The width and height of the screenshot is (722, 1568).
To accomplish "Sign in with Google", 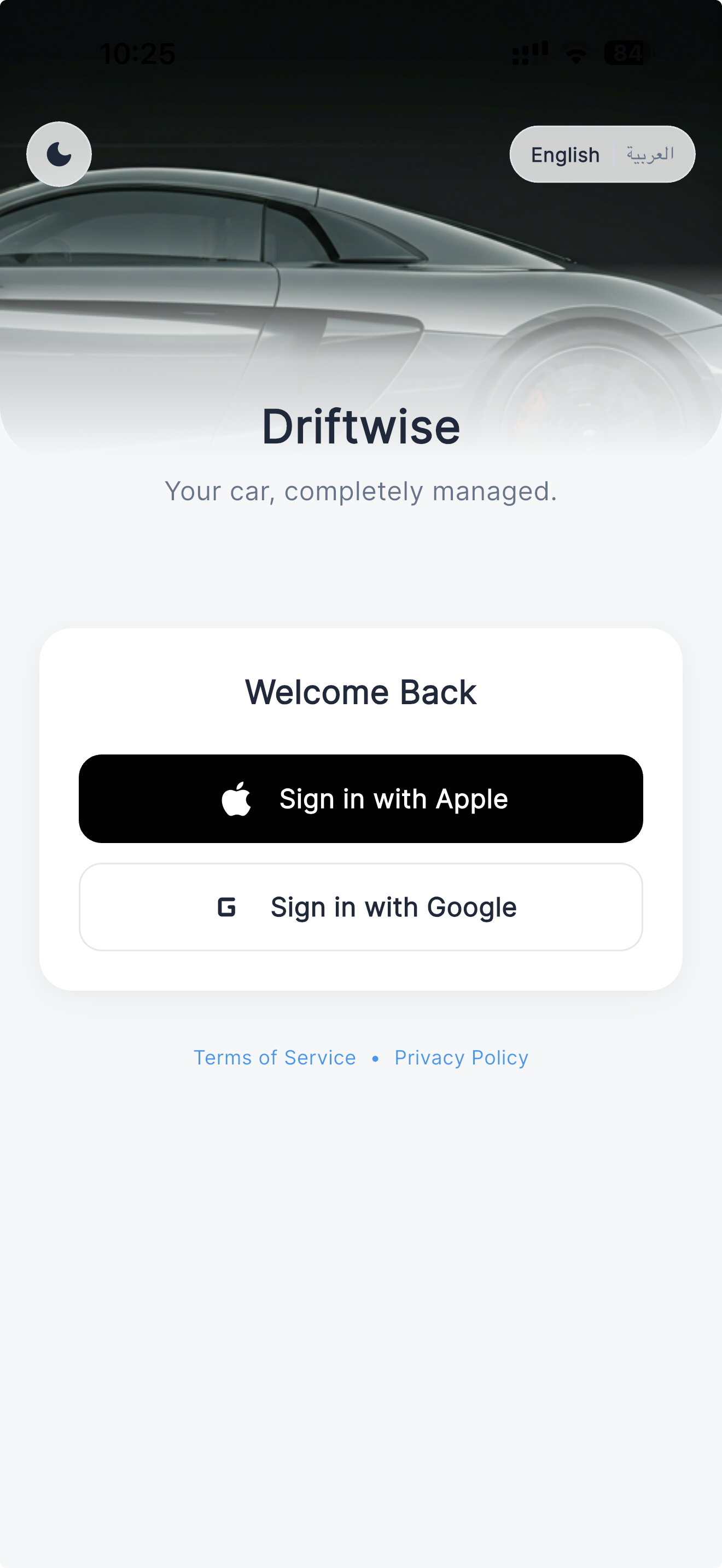I will [x=361, y=907].
